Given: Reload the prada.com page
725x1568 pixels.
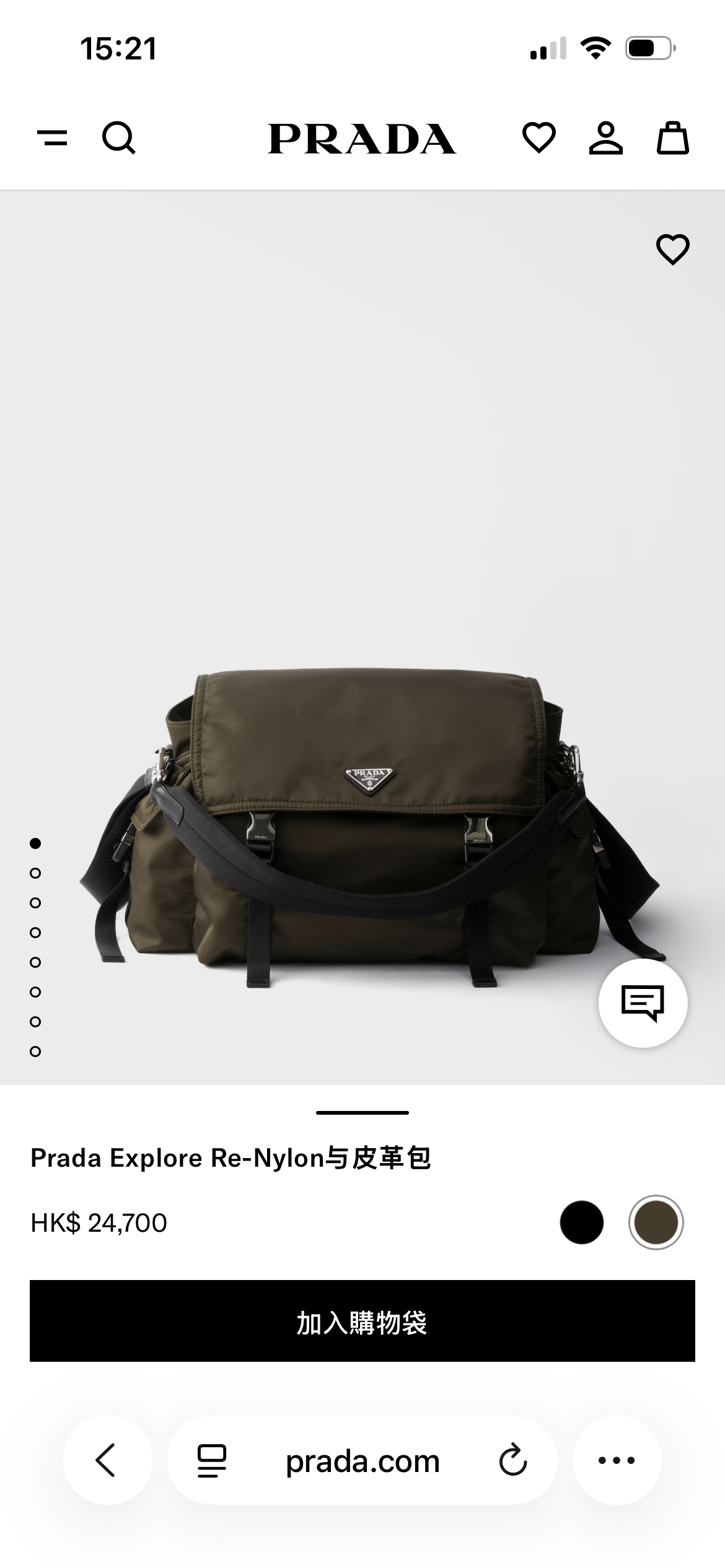Looking at the screenshot, I should [513, 1460].
